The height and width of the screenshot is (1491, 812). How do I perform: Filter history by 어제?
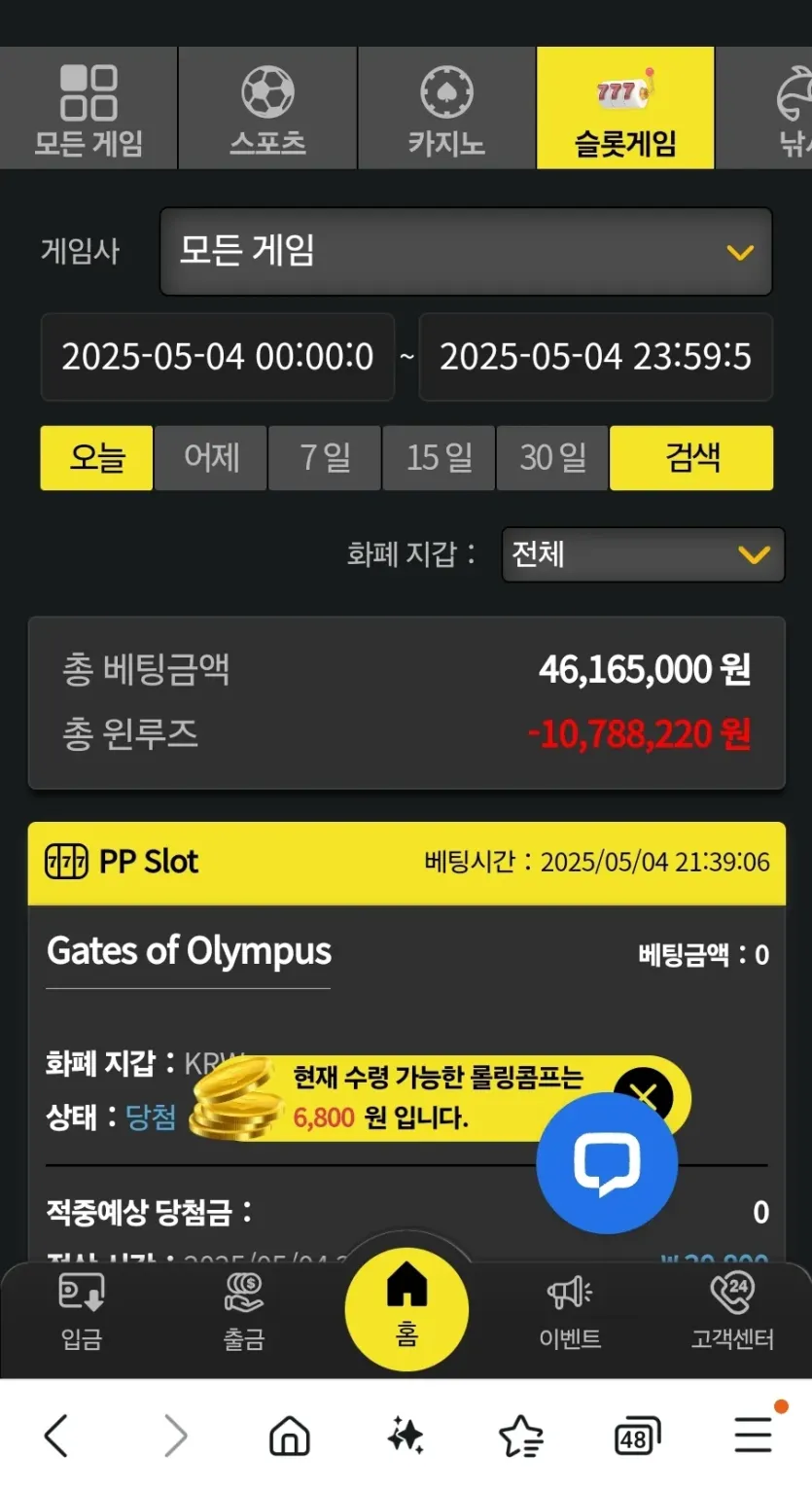(210, 457)
